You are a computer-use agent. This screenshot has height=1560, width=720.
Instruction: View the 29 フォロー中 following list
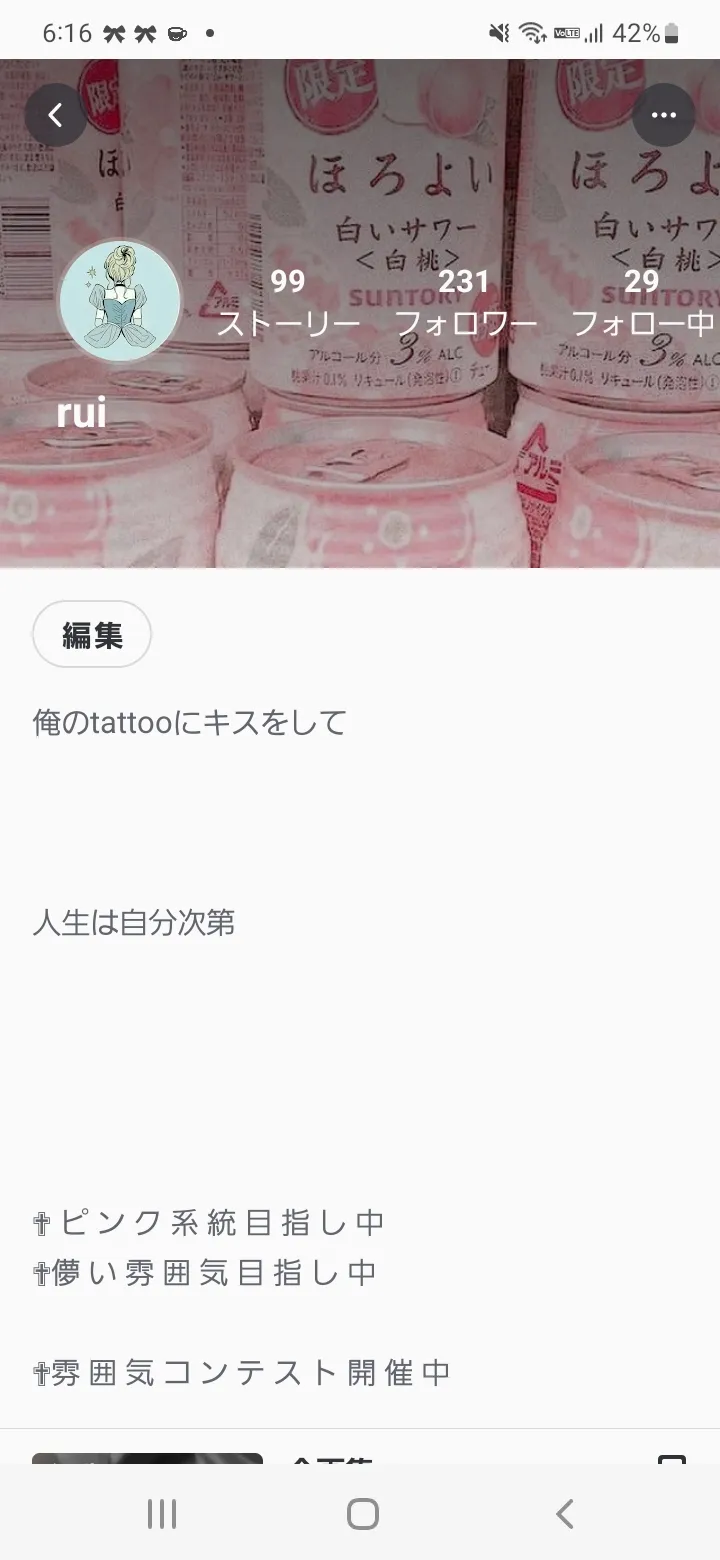[x=642, y=302]
